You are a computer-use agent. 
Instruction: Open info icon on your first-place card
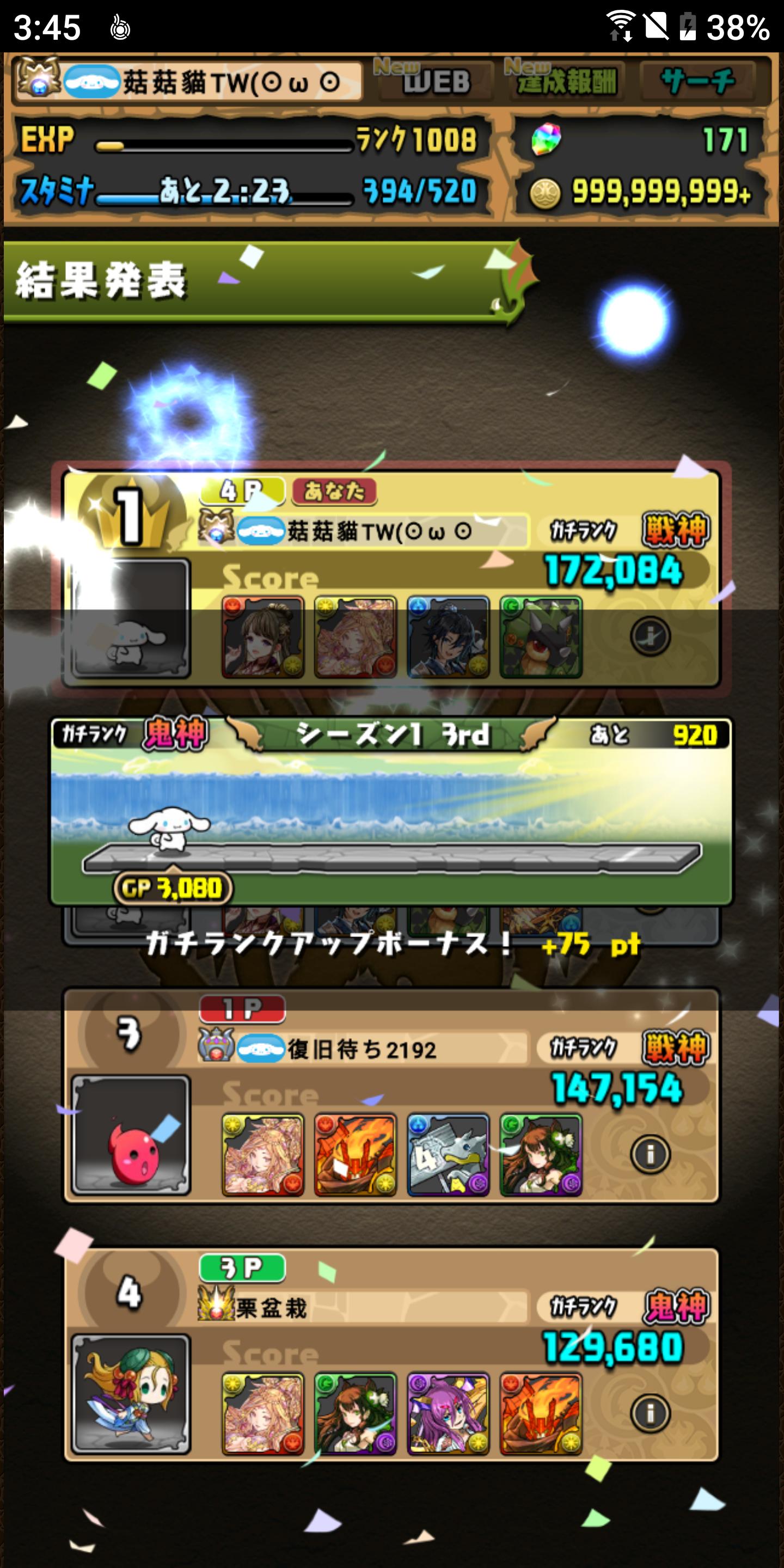pyautogui.click(x=650, y=636)
